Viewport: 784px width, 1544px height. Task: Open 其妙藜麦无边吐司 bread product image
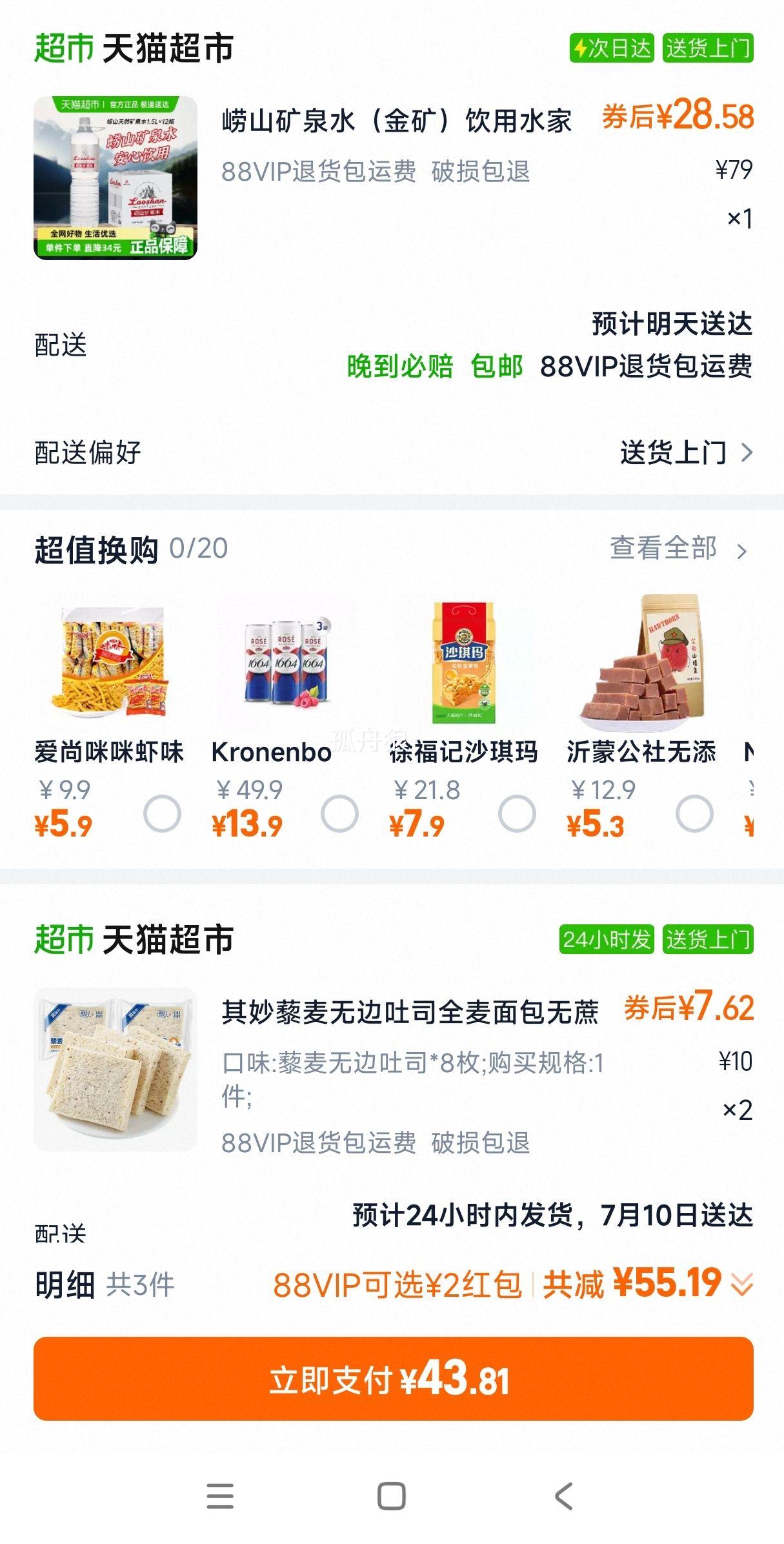click(116, 1069)
